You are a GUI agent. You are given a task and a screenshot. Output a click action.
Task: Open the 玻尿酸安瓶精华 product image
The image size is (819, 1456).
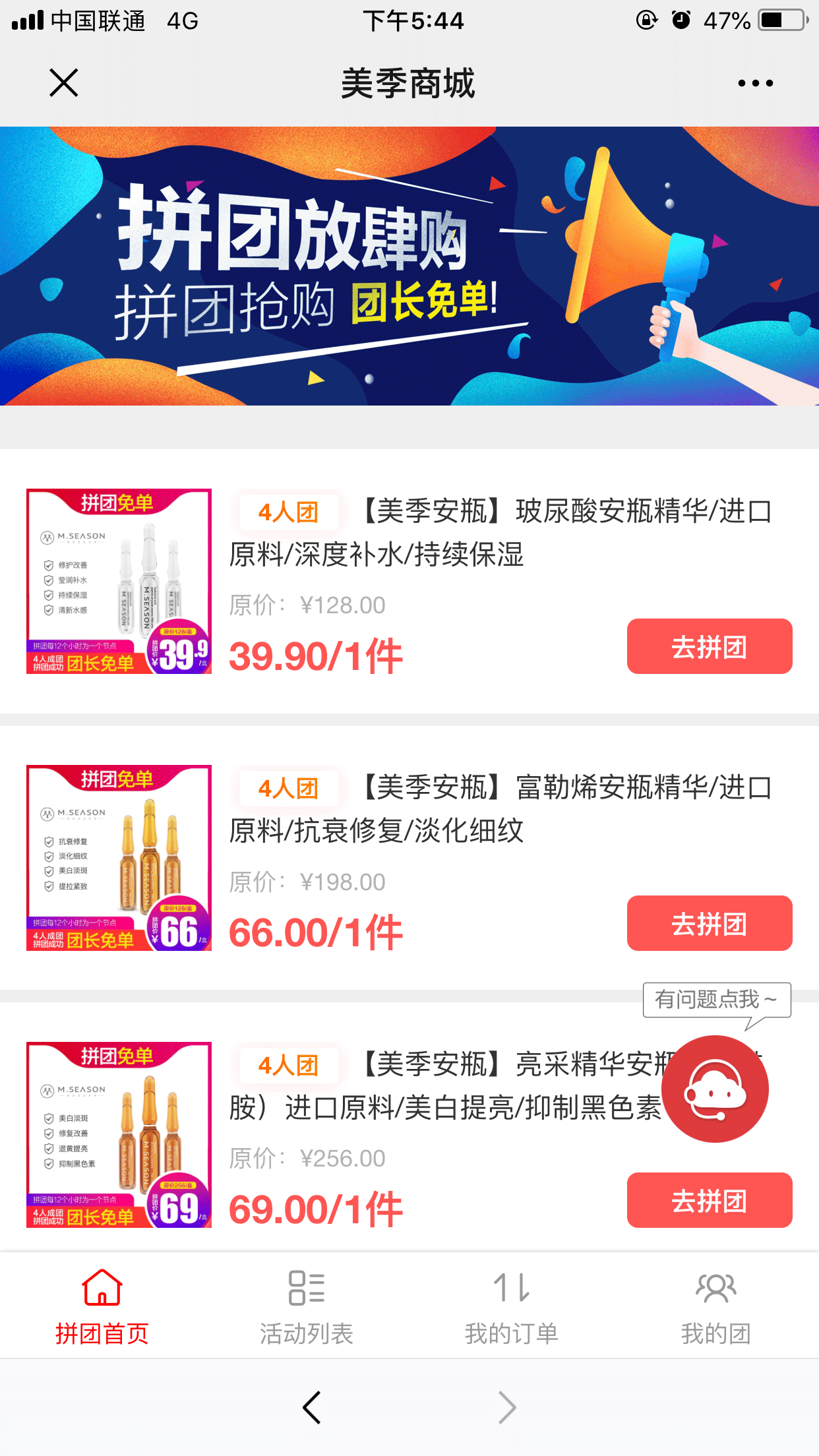[x=119, y=581]
